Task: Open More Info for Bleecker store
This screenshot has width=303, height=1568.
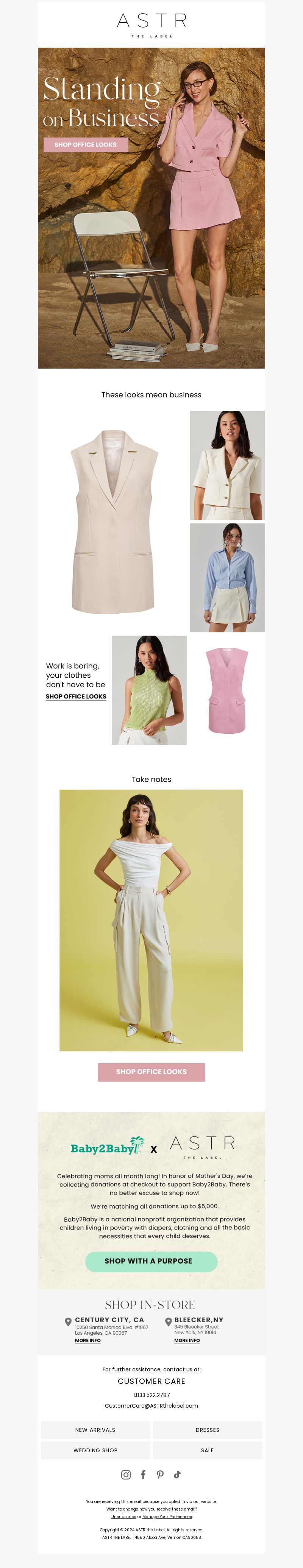Action: 187,1340
